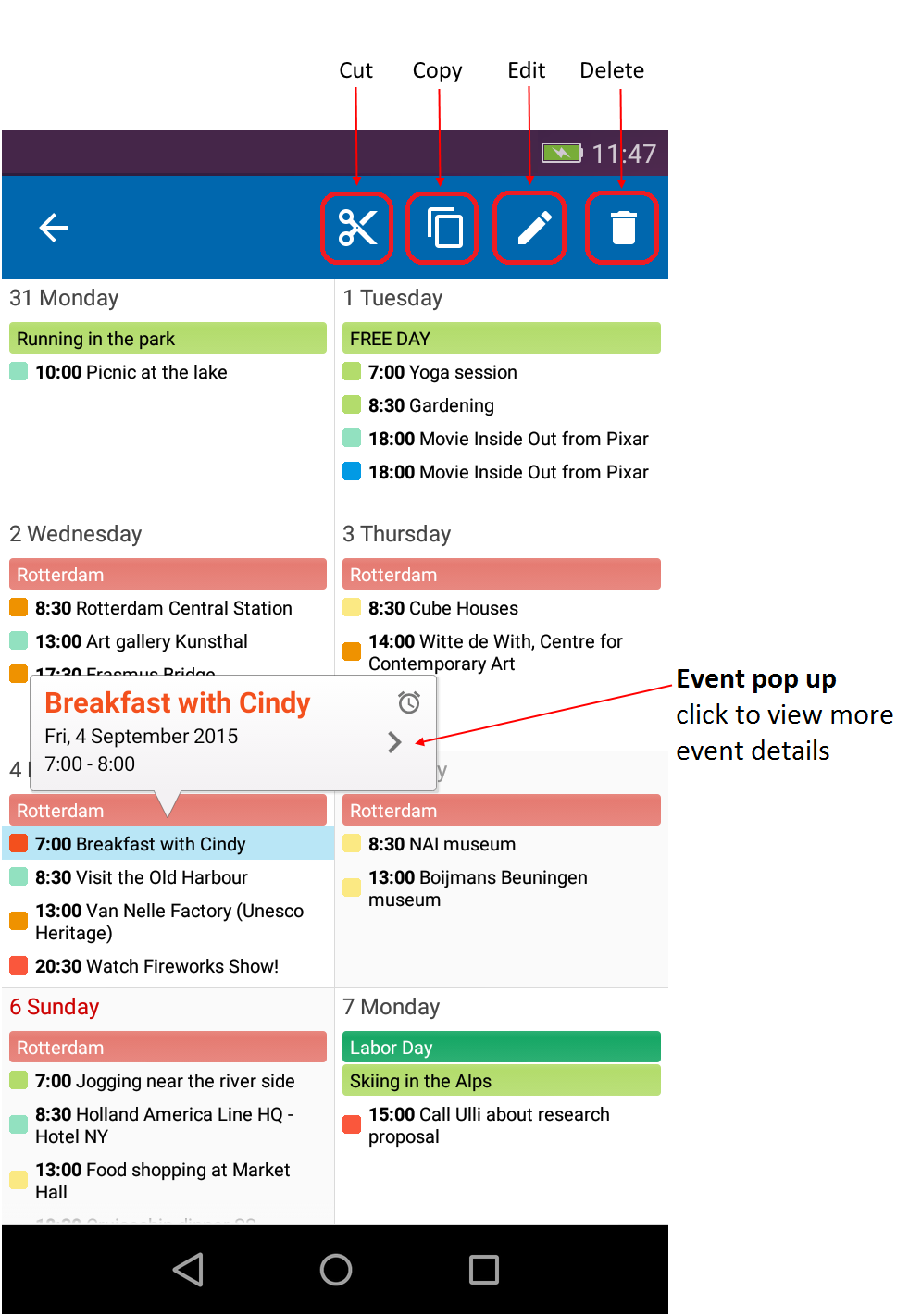
Task: Open the 8:30 Rotterdam Central Station event
Action: (164, 608)
